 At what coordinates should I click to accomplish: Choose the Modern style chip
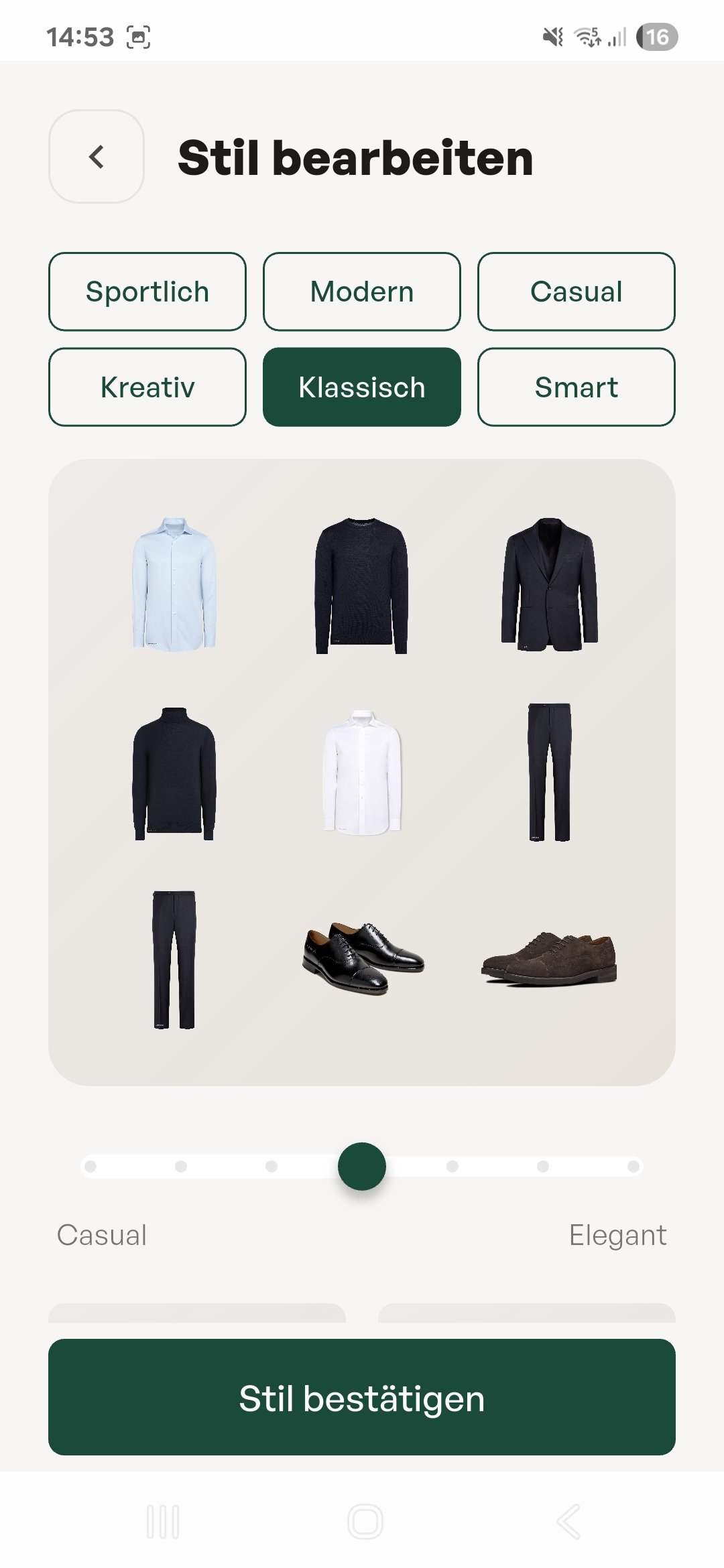[x=362, y=291]
